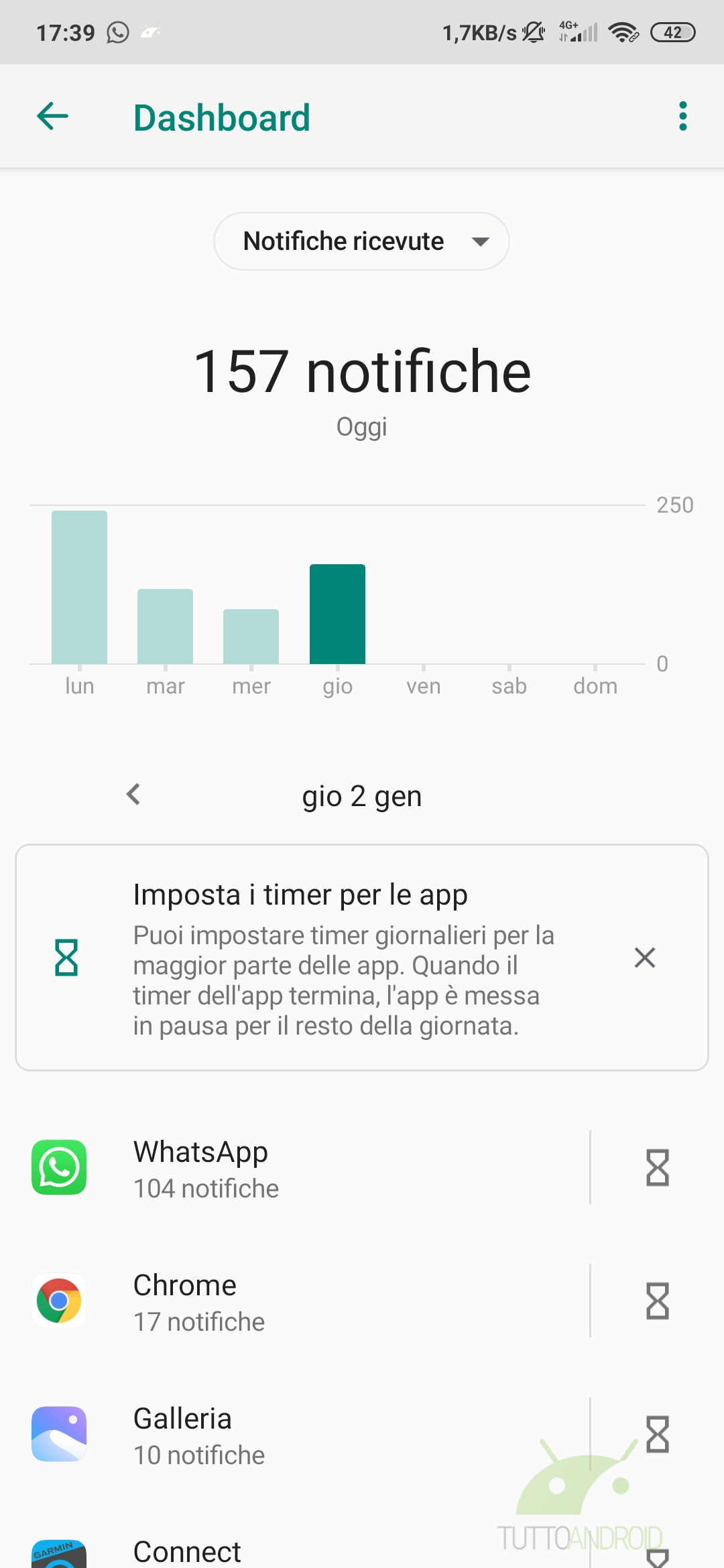Image resolution: width=724 pixels, height=1568 pixels.
Task: Open the overflow menu
Action: point(682,117)
